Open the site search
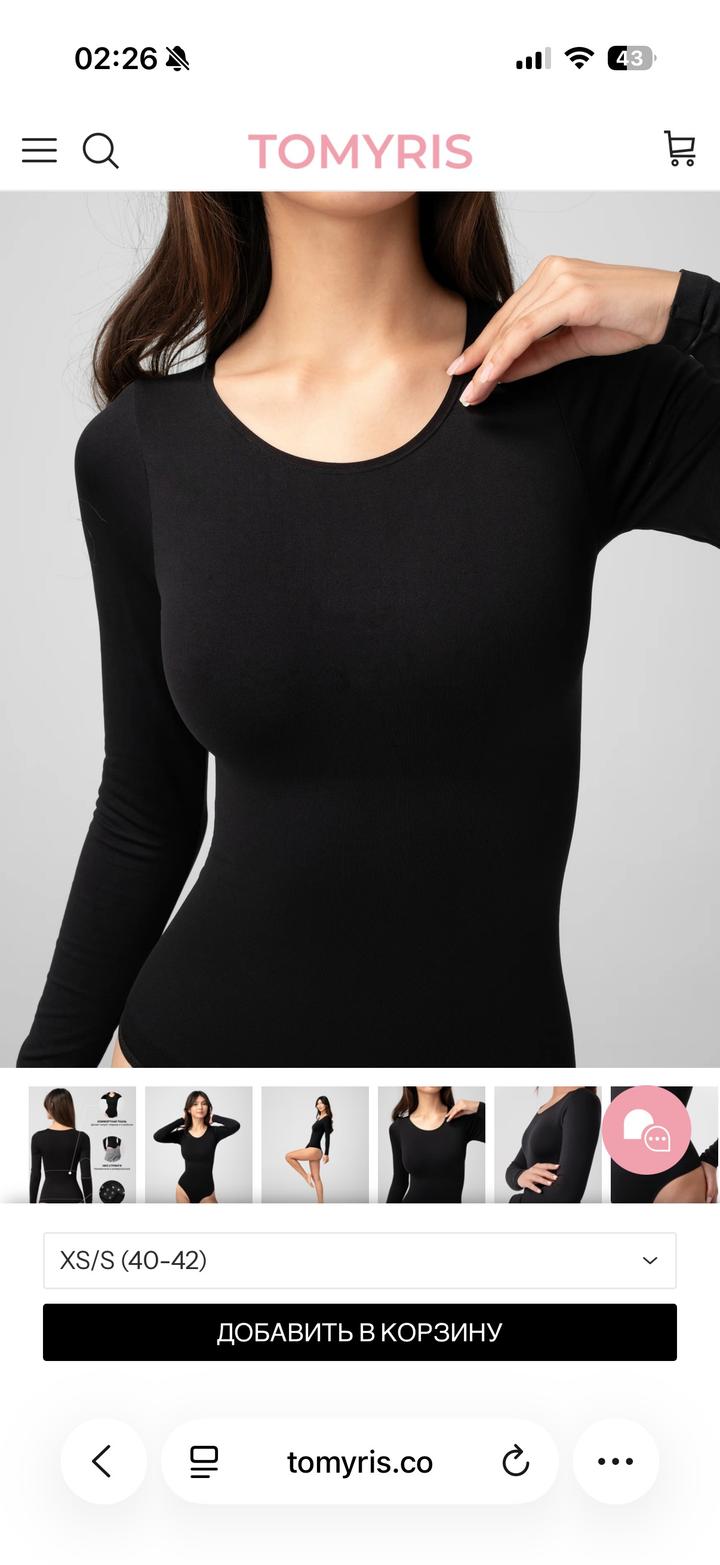 (x=100, y=151)
